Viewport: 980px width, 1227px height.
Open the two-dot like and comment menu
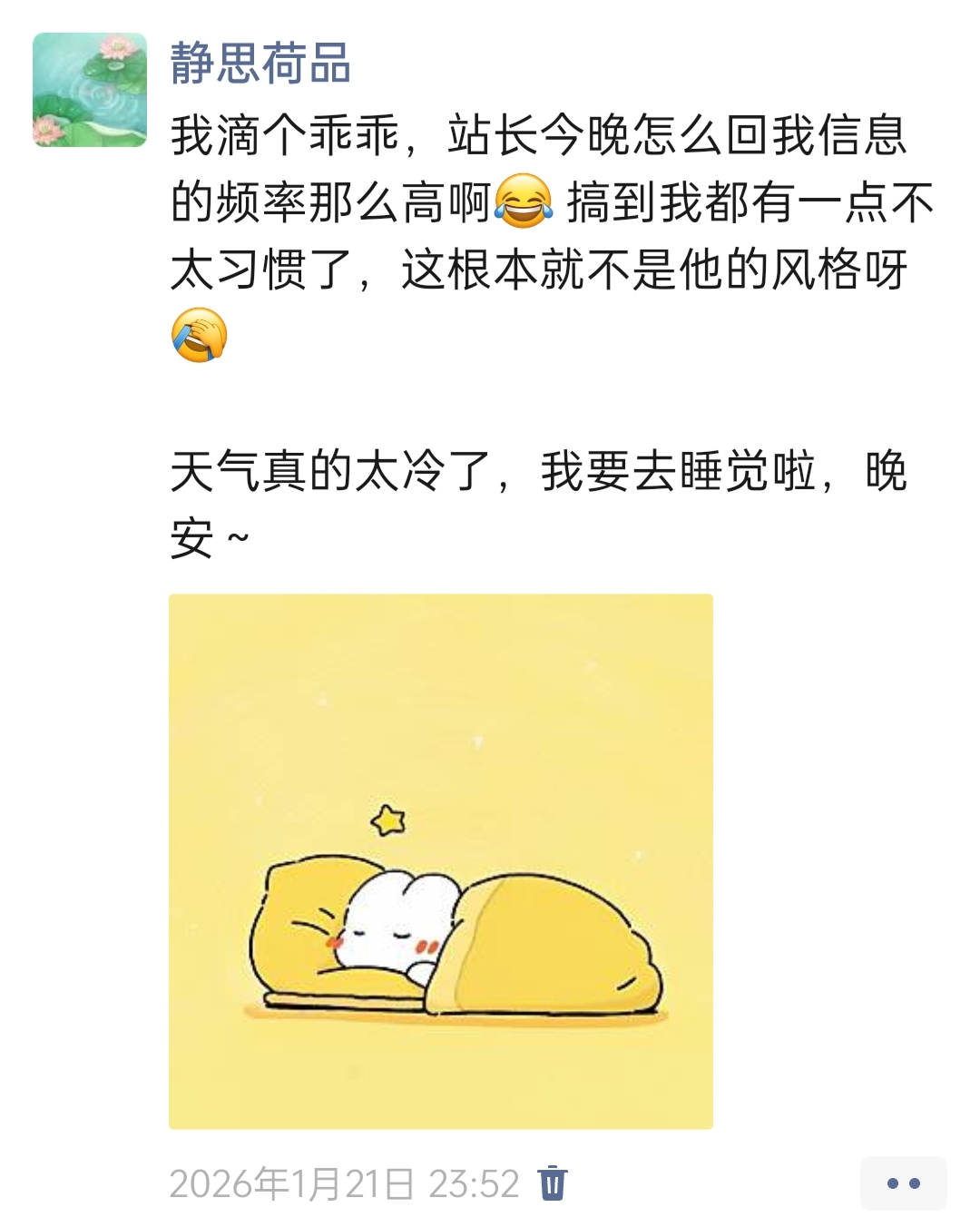point(903,1183)
